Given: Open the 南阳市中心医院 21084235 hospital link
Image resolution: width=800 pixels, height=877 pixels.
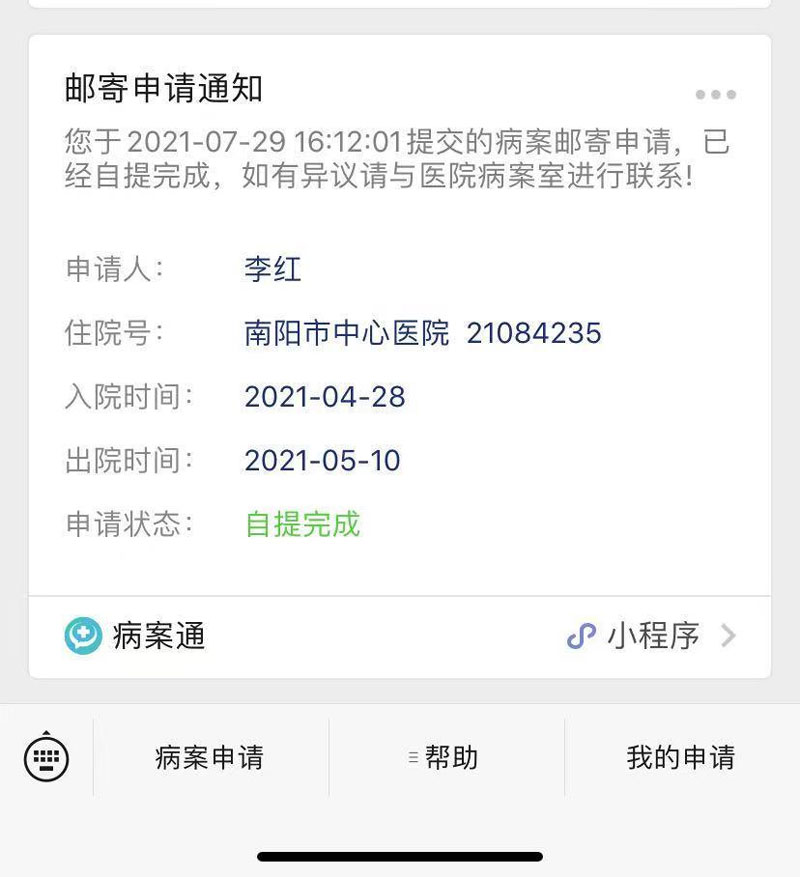Looking at the screenshot, I should [x=423, y=333].
